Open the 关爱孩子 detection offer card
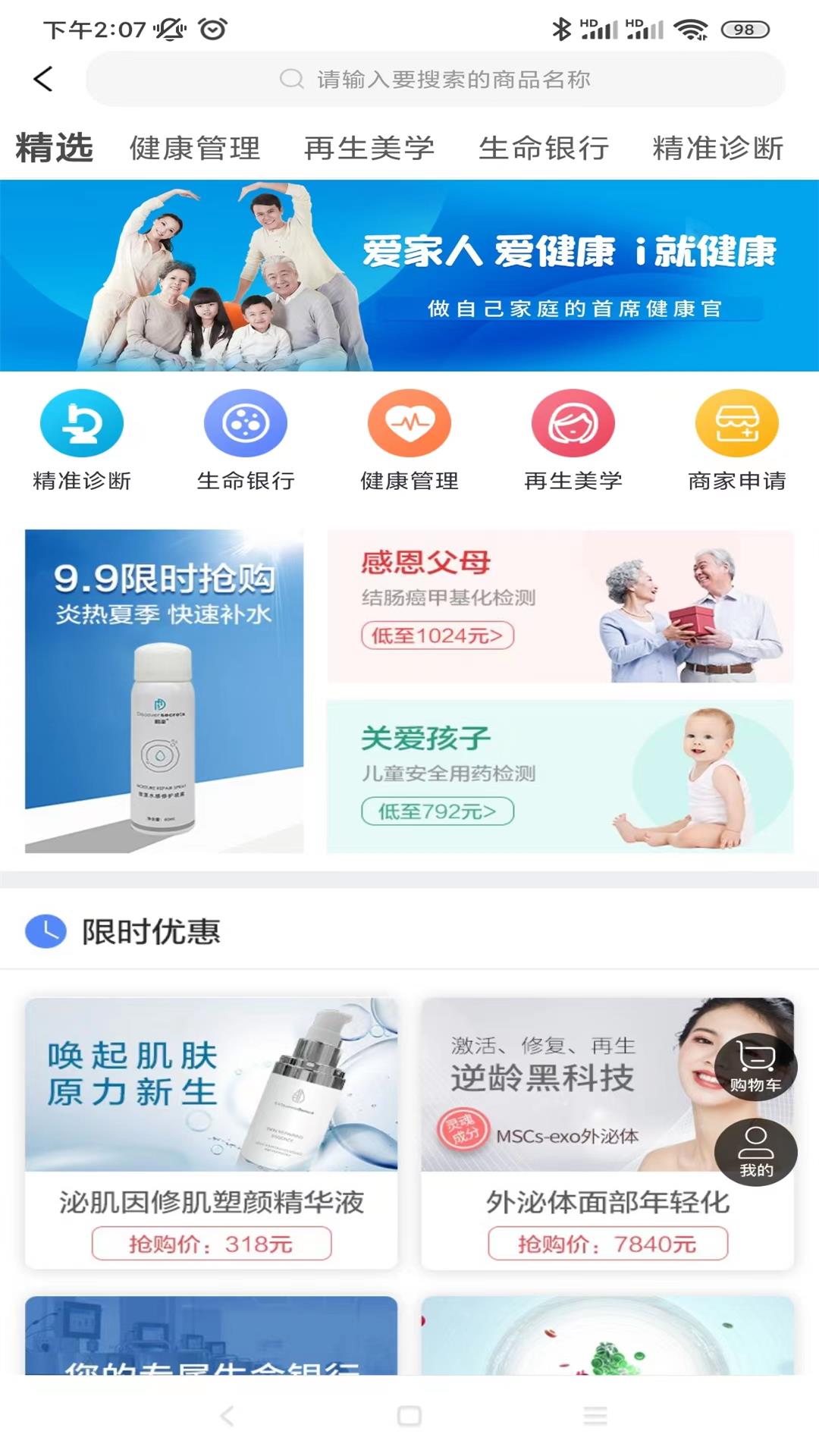 560,776
